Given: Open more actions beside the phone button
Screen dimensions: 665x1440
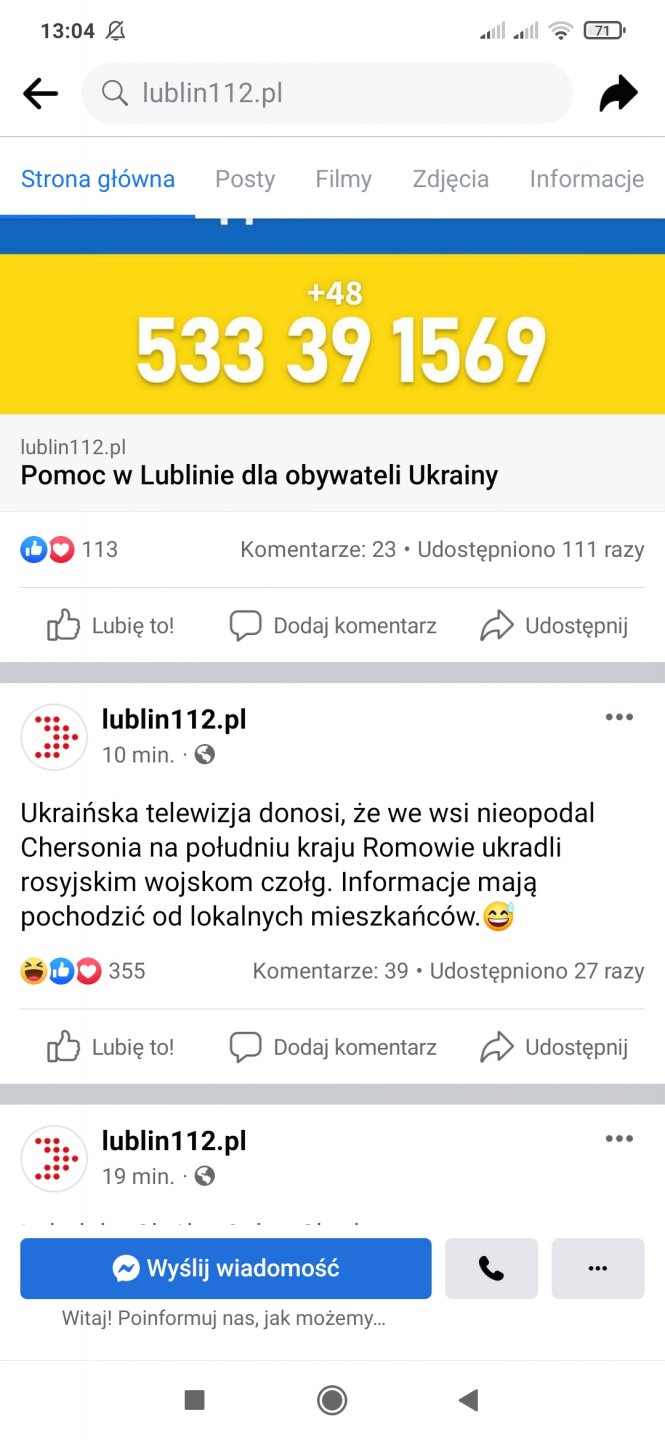Looking at the screenshot, I should point(598,1268).
